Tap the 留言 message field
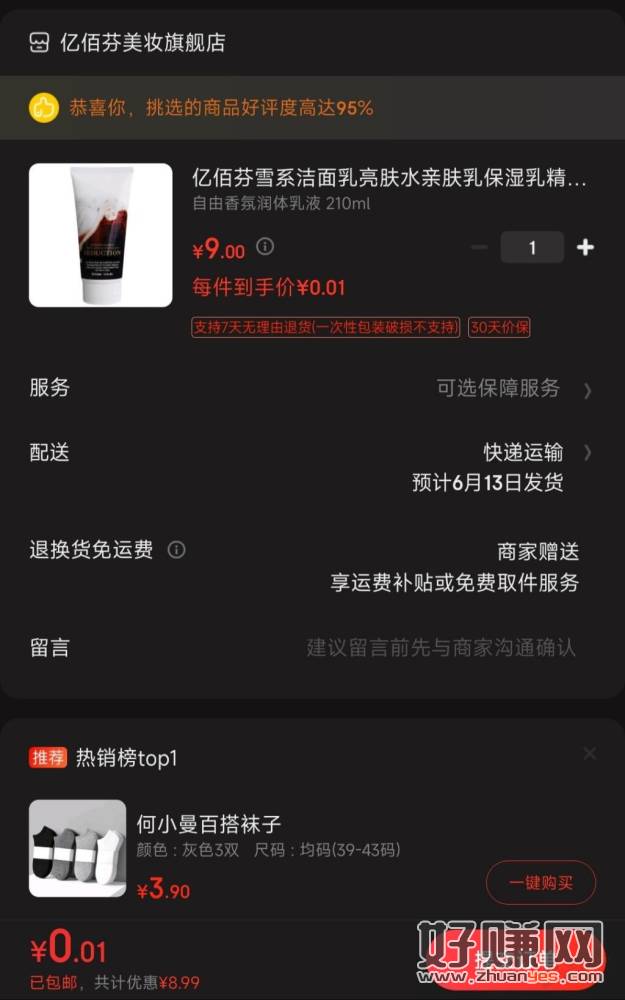625x1000 pixels. pos(440,648)
